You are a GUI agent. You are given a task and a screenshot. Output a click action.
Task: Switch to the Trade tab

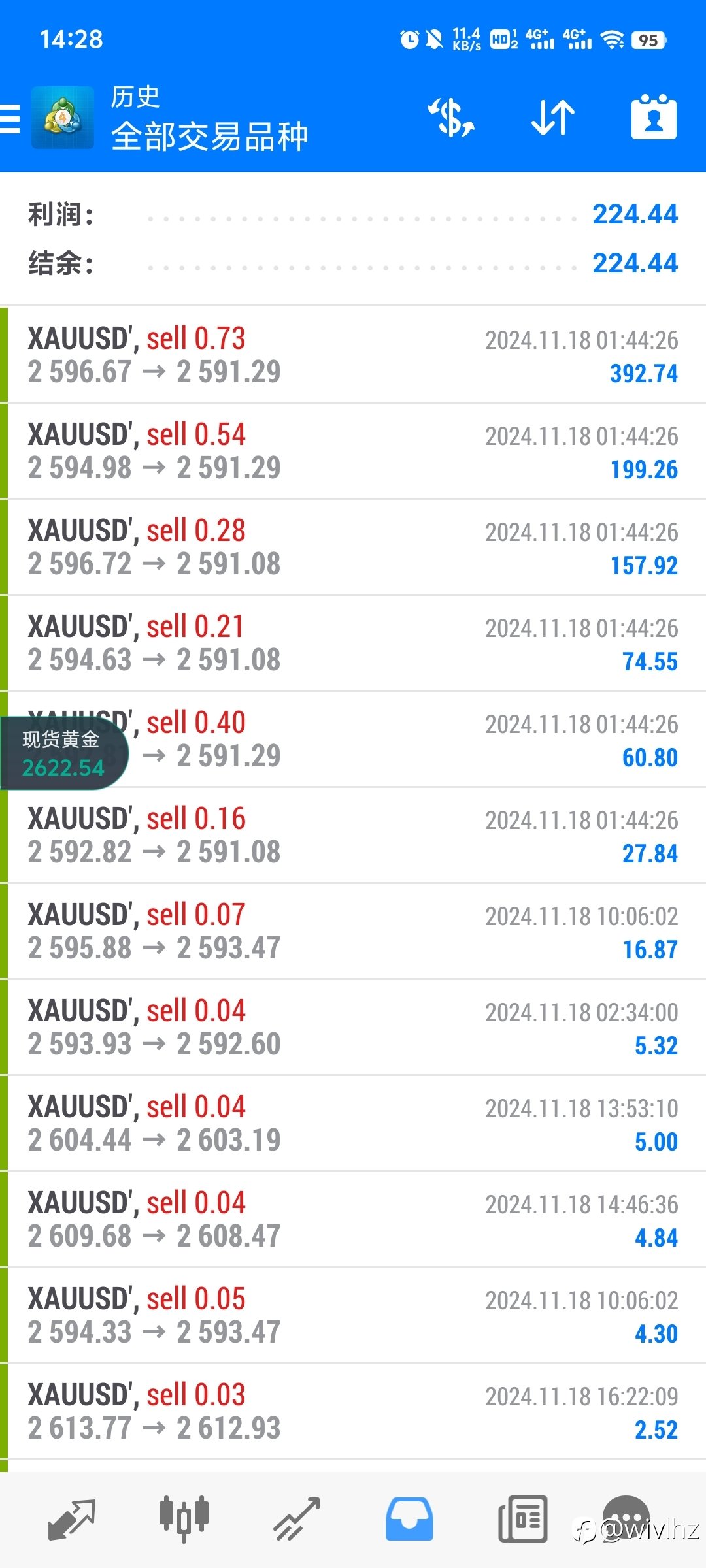(x=296, y=1520)
